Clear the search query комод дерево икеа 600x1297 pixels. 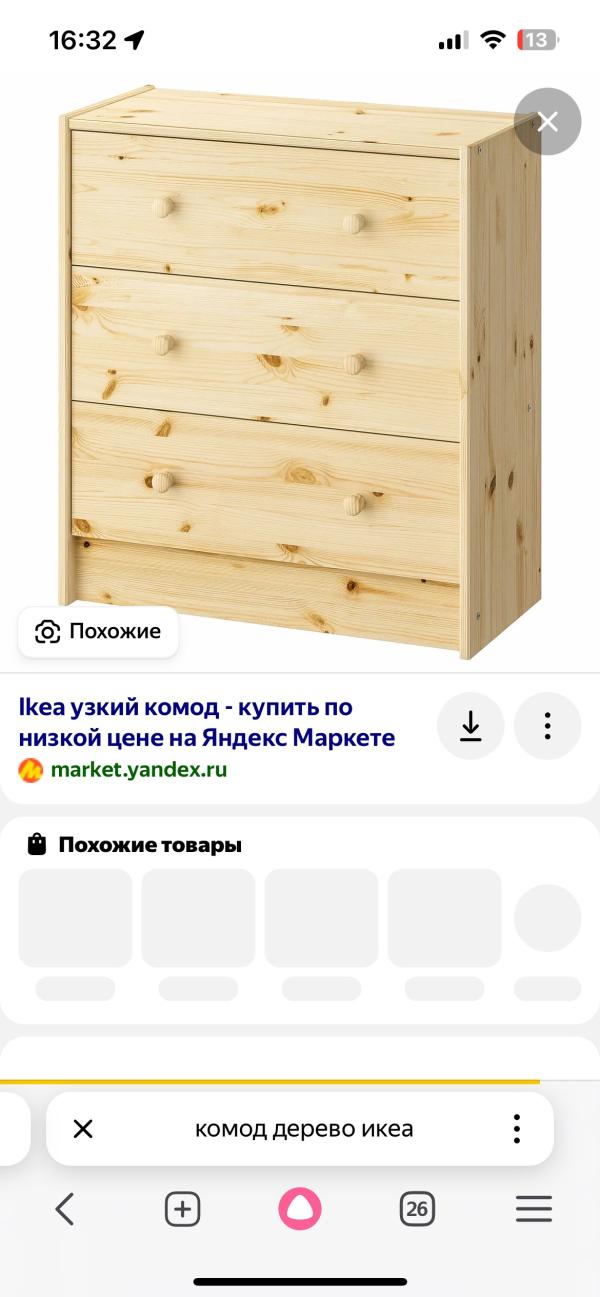[83, 1129]
